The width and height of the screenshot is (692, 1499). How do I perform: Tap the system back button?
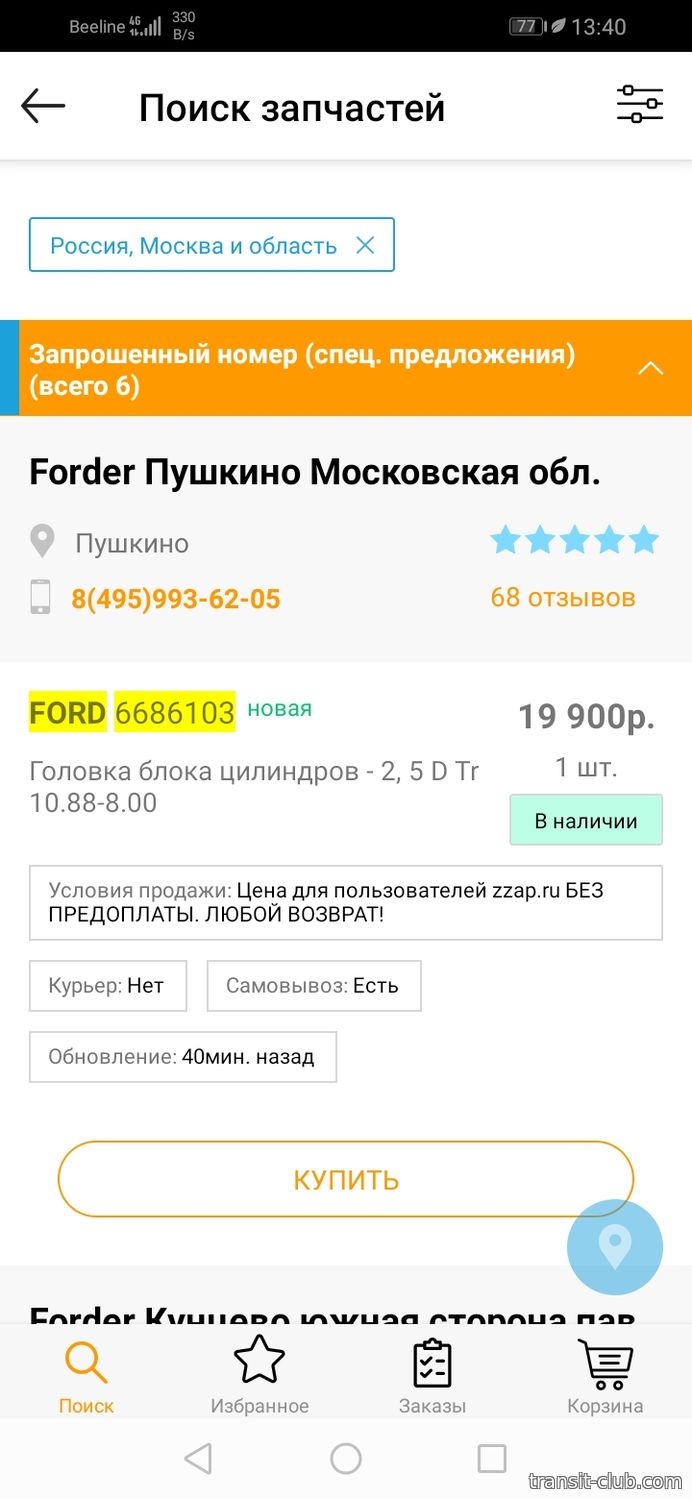coord(199,1458)
